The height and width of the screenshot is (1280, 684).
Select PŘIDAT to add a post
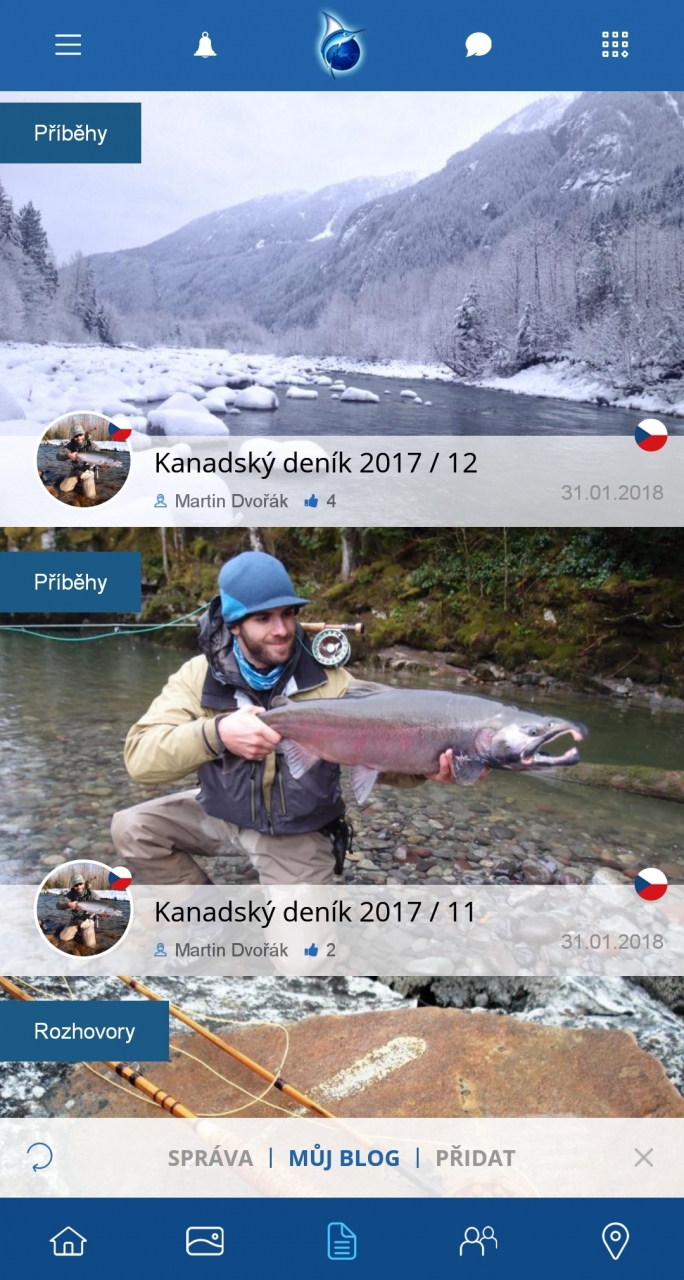click(x=475, y=1158)
